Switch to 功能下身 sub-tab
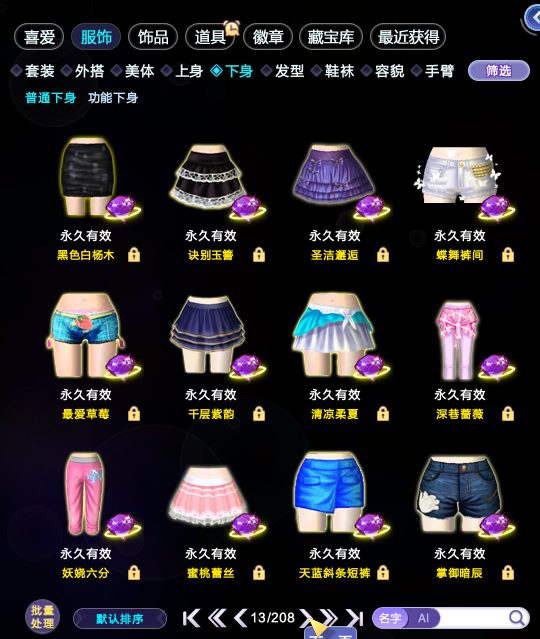The width and height of the screenshot is (540, 639). click(113, 98)
